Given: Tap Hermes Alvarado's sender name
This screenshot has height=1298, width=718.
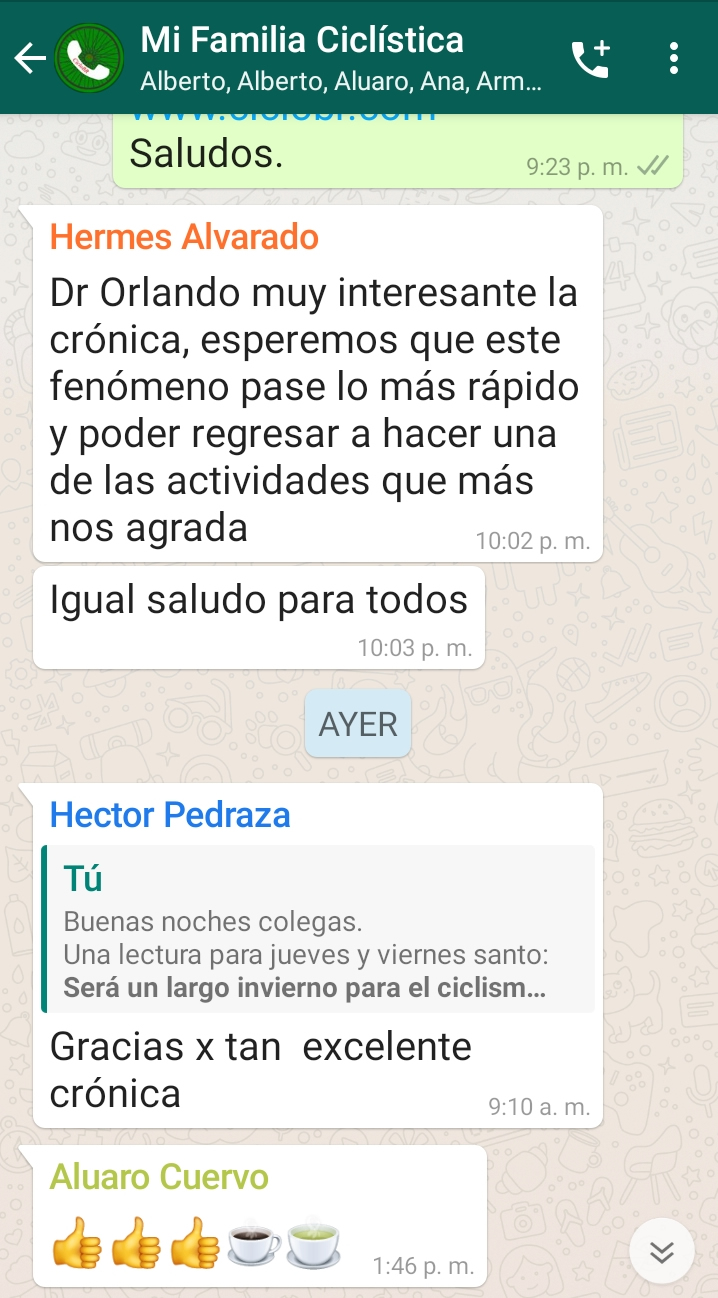Looking at the screenshot, I should point(184,238).
